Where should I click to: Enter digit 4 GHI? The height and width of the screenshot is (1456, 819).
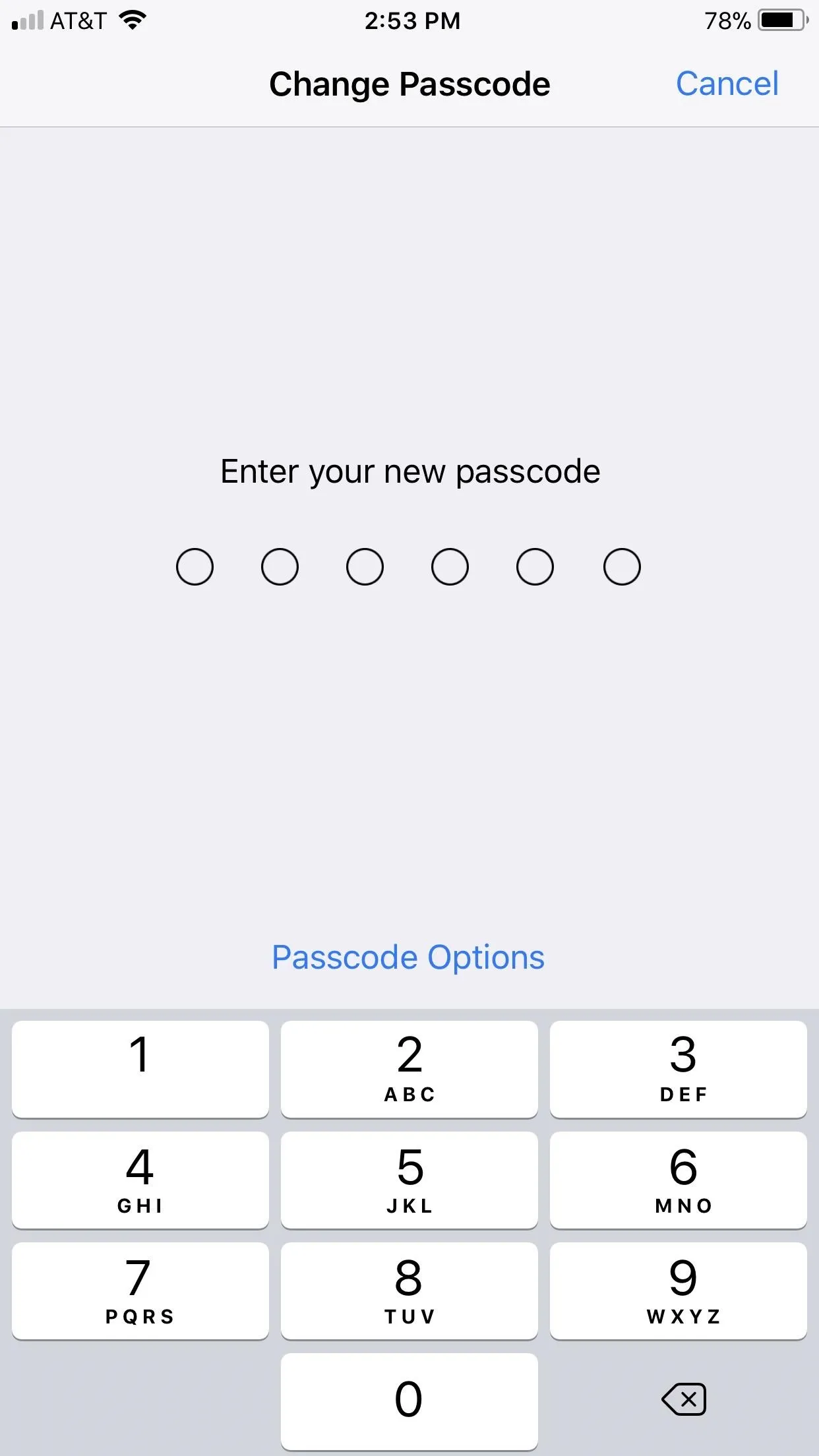(x=140, y=1180)
